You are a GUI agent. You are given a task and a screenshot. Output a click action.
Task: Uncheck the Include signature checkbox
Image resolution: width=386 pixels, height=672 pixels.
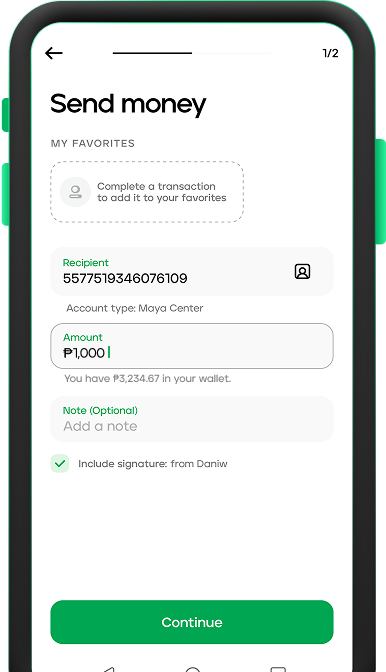pyautogui.click(x=60, y=463)
